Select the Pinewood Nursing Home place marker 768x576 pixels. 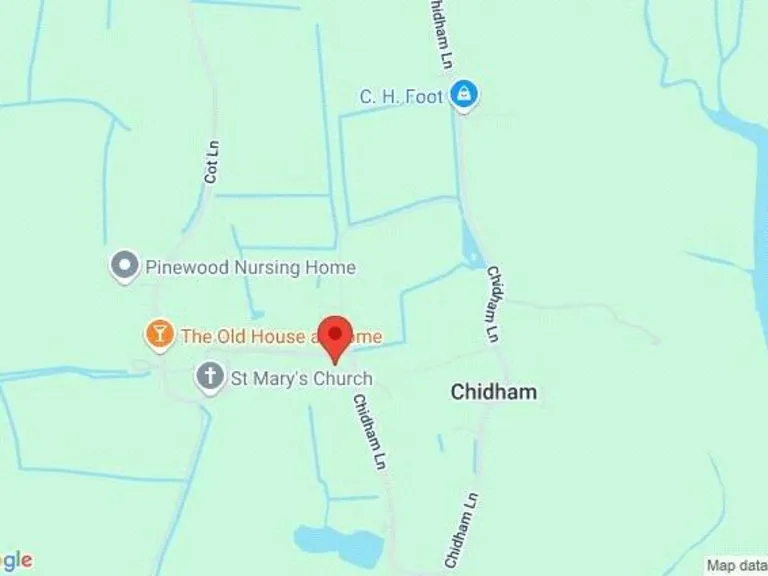(x=124, y=267)
